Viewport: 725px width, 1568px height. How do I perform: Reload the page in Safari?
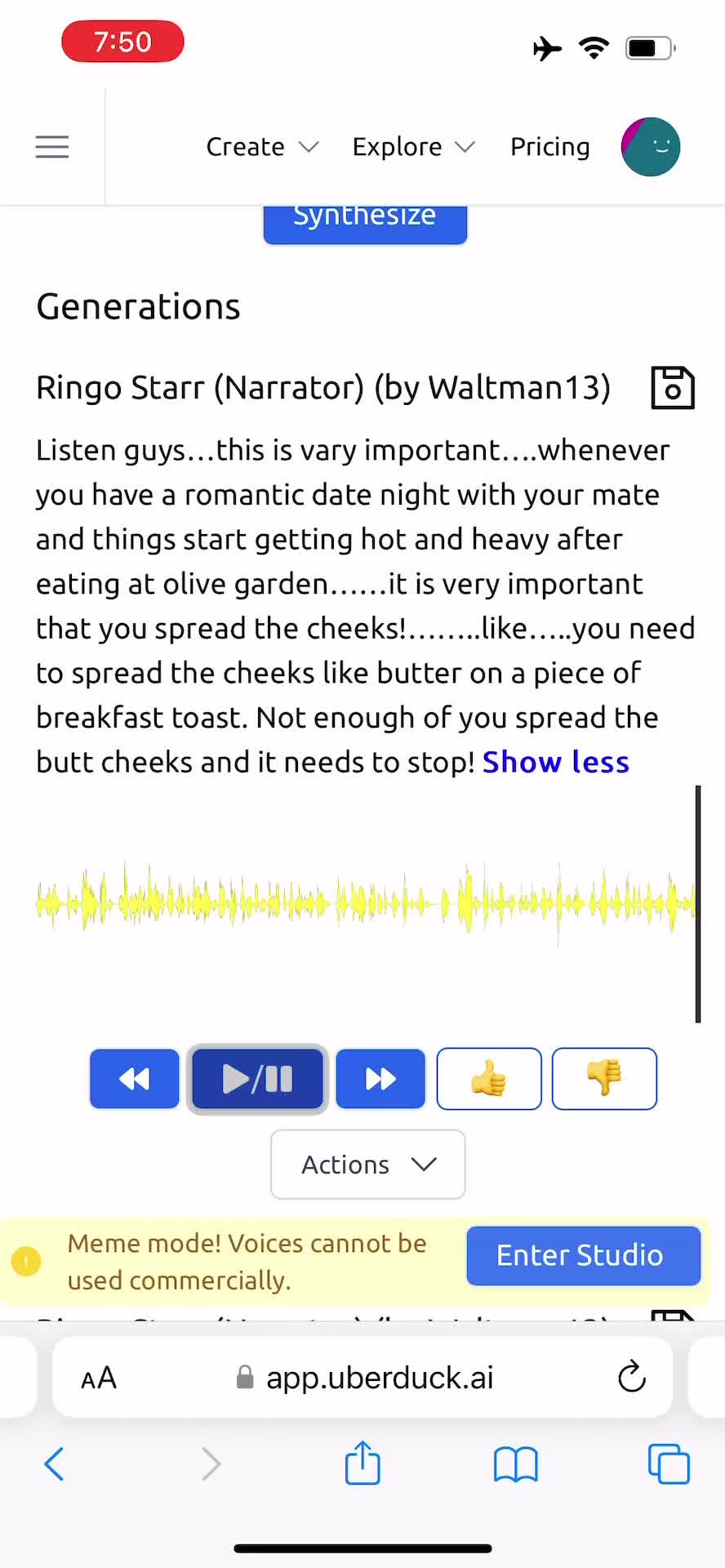pos(632,1378)
